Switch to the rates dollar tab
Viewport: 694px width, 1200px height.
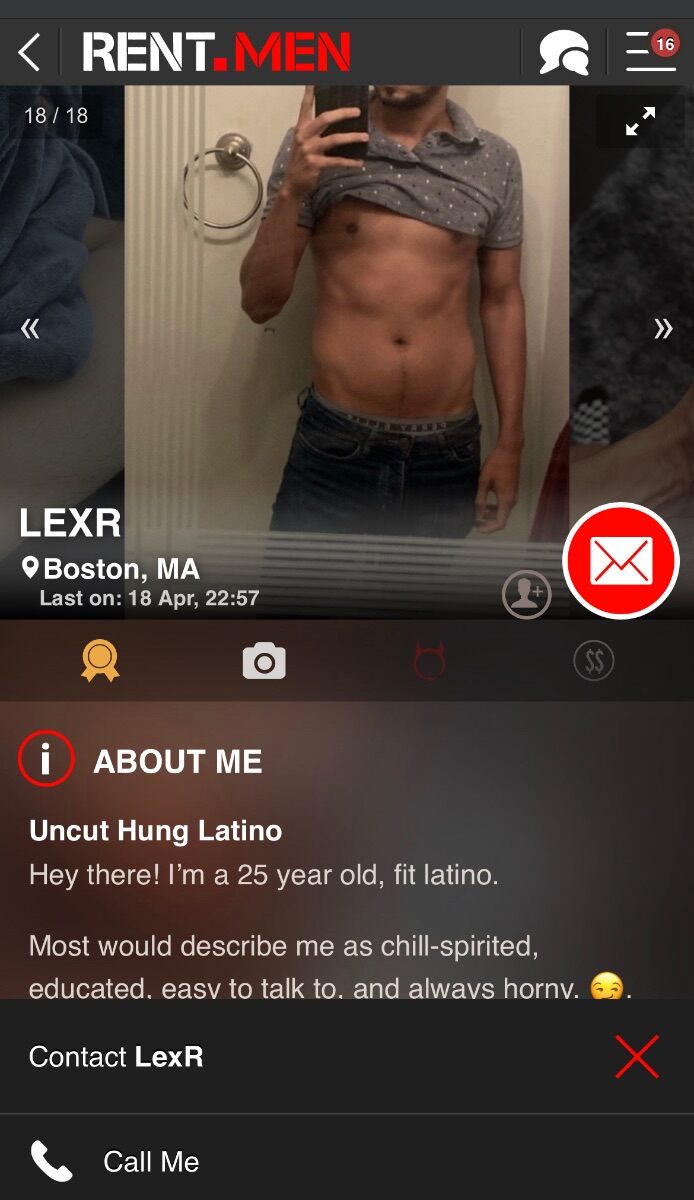click(x=594, y=661)
